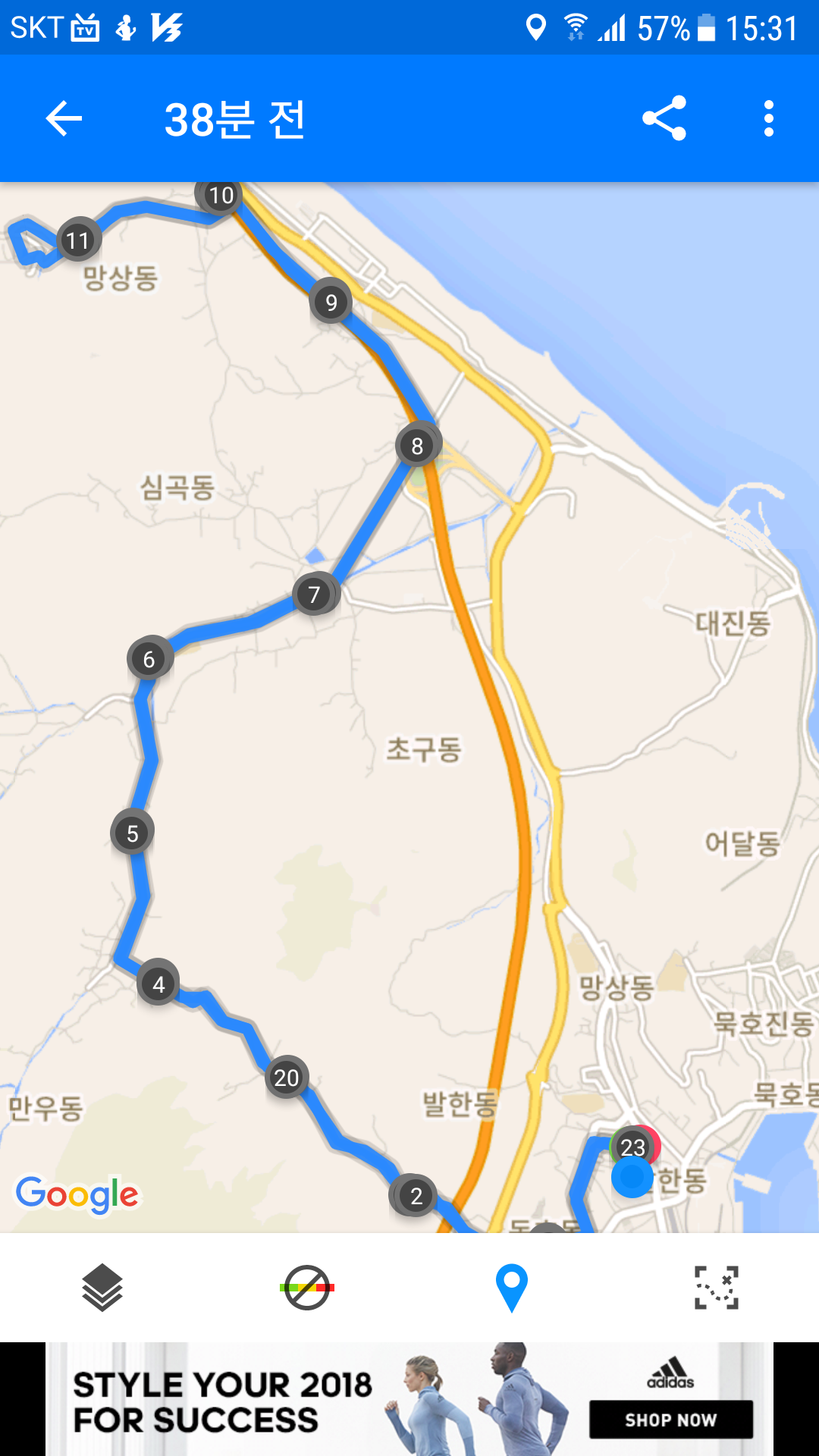Fit the whole route to screen

[717, 1288]
